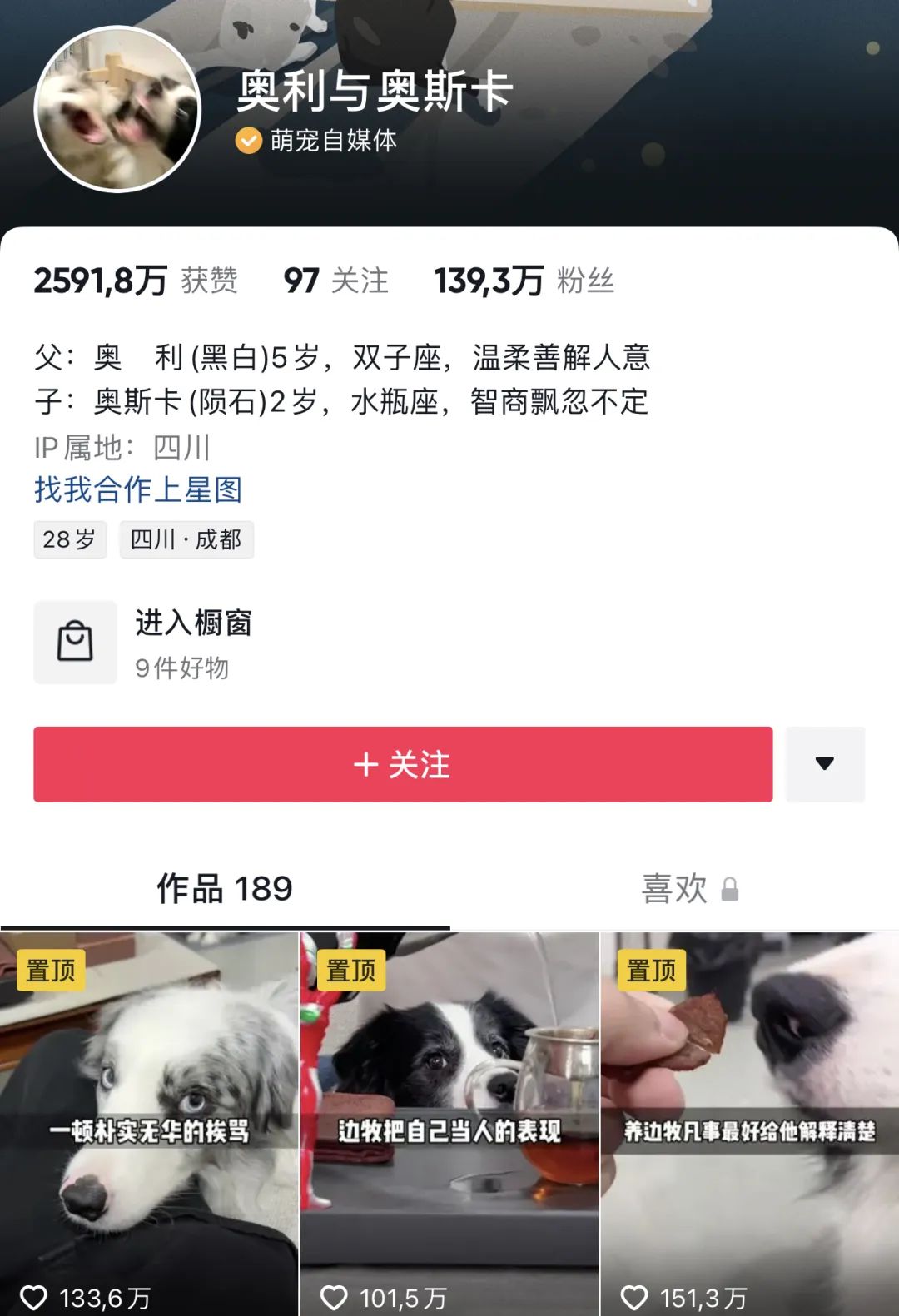
Task: Switch to the 喜欢 tab
Action: 688,889
